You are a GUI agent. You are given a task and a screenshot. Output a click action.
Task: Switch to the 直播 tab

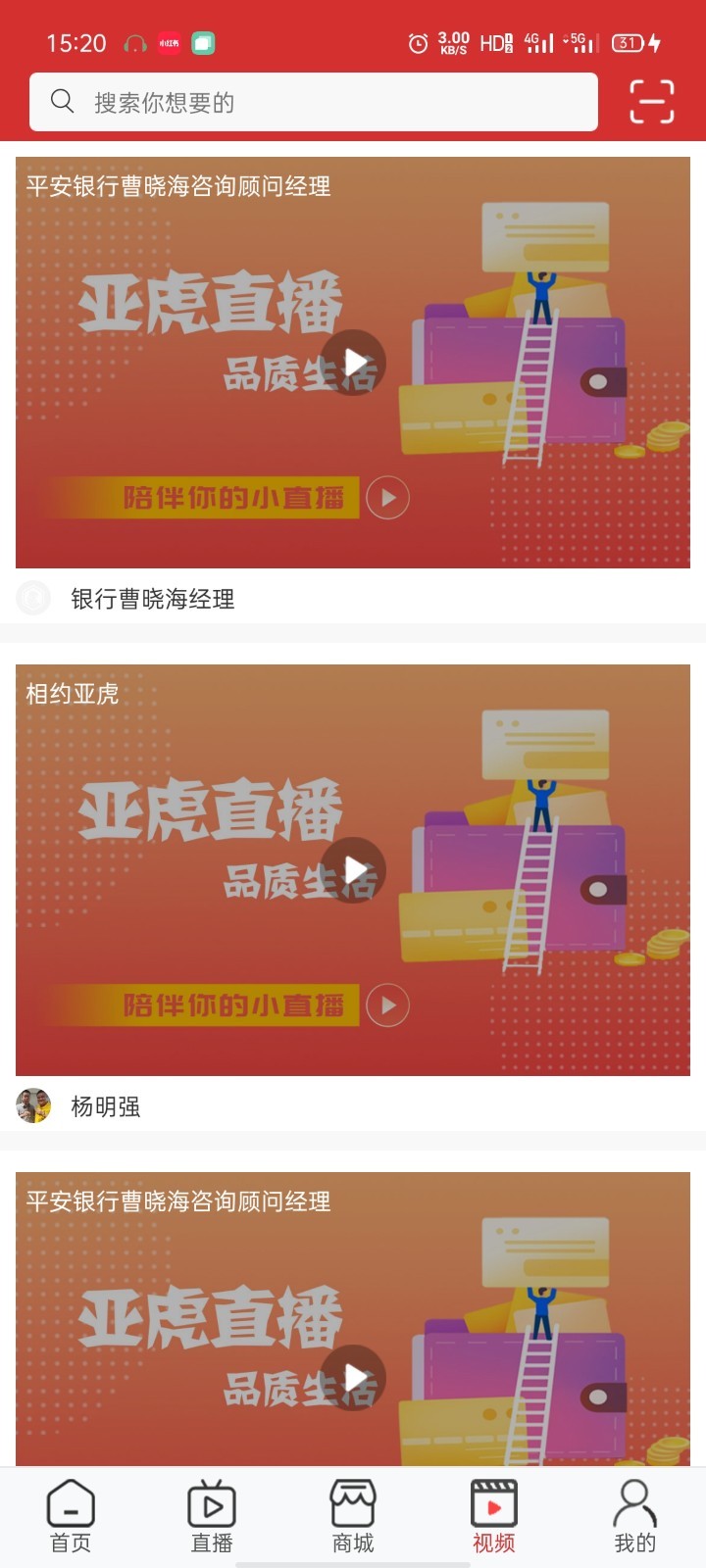pyautogui.click(x=212, y=1516)
